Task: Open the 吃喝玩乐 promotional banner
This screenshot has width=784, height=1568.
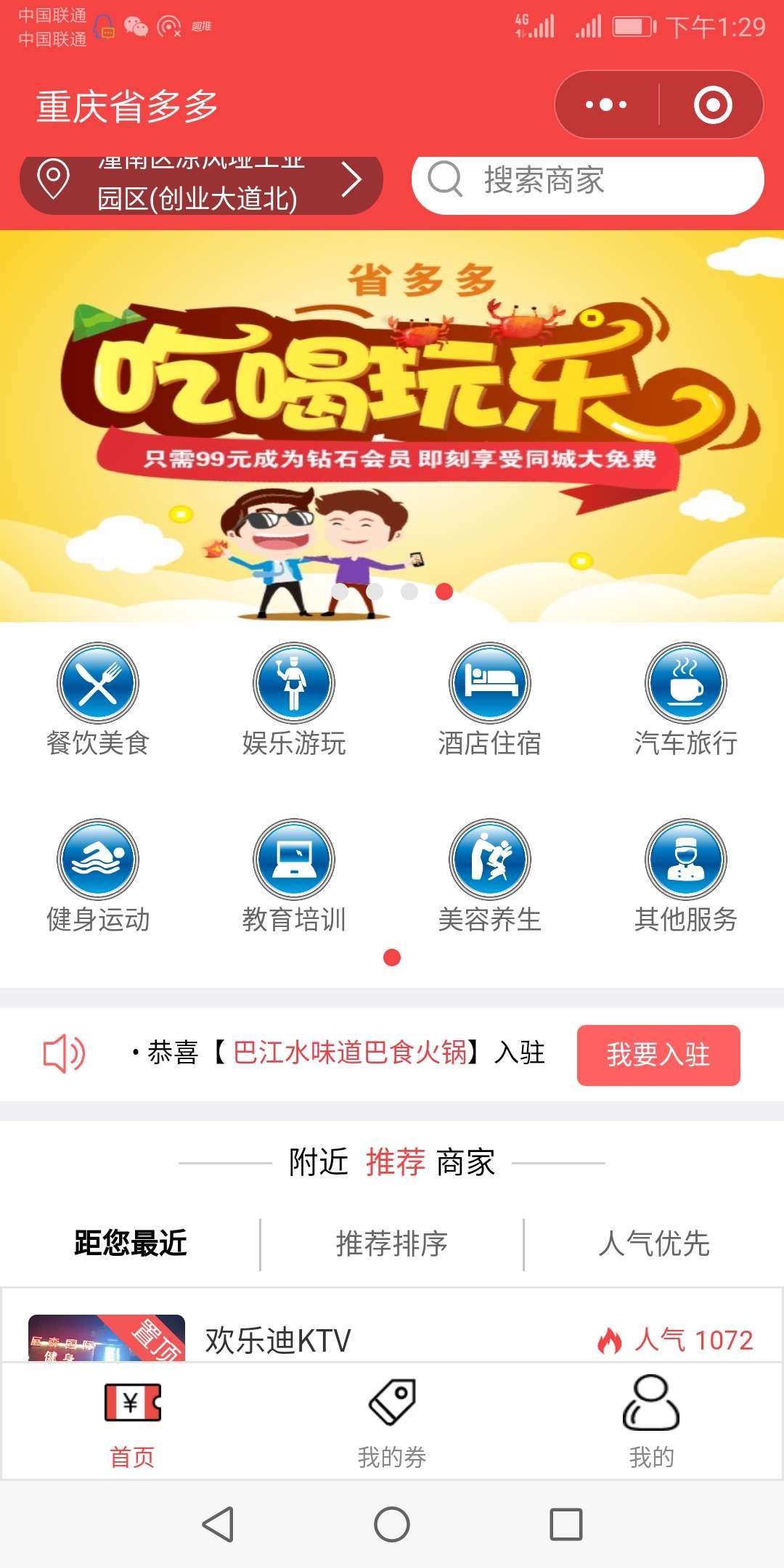Action: point(392,425)
